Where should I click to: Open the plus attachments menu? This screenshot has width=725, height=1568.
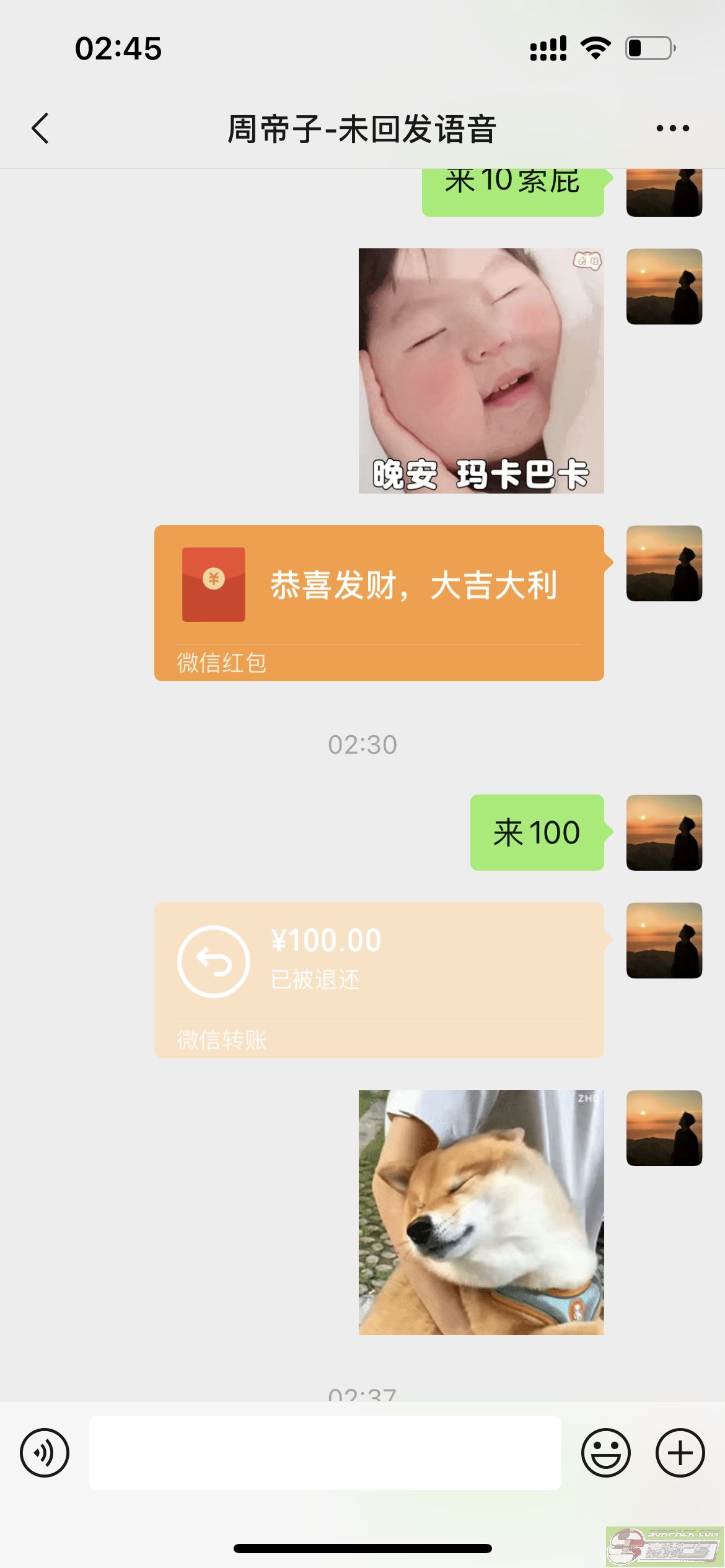(x=680, y=1452)
